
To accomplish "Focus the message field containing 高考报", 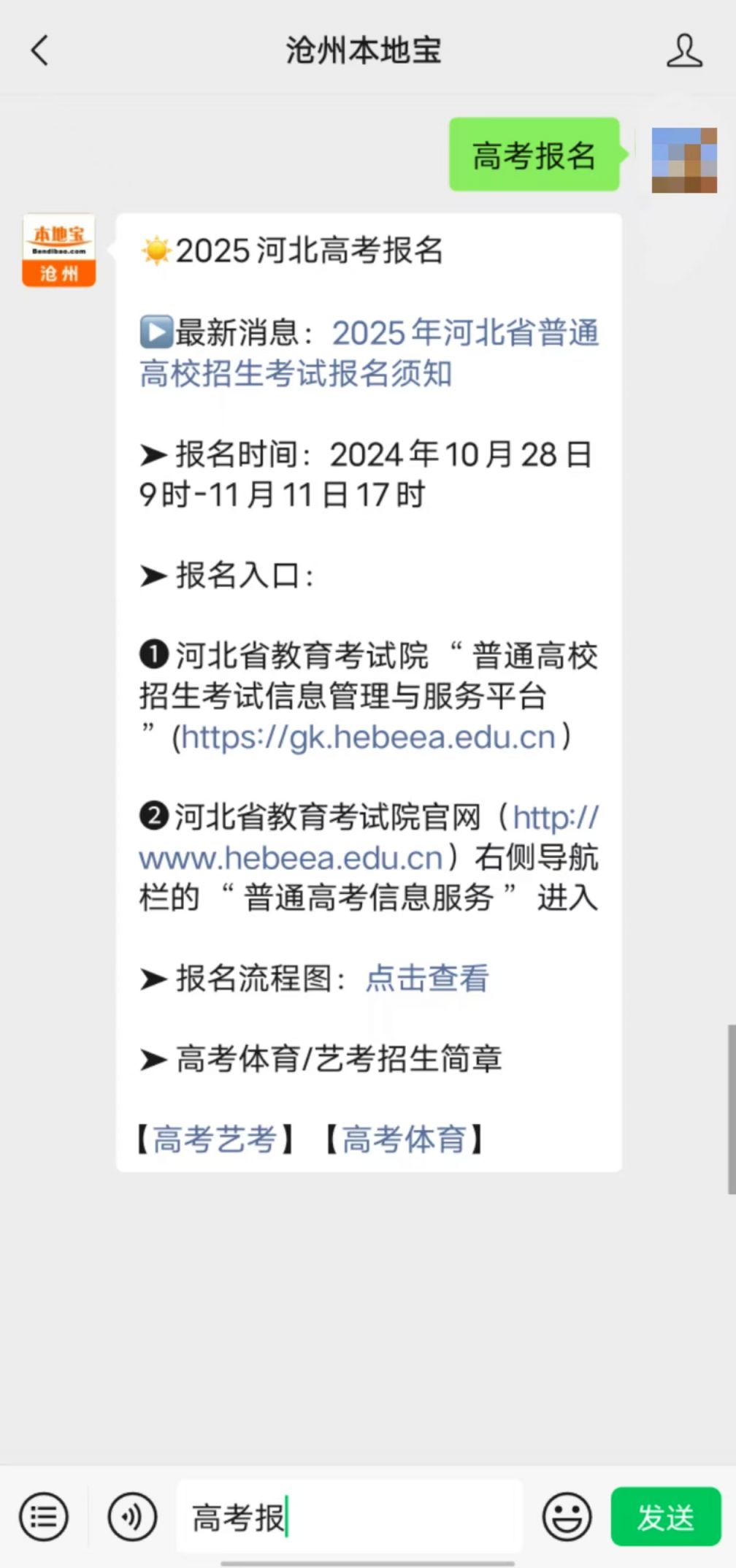I will (x=350, y=1517).
